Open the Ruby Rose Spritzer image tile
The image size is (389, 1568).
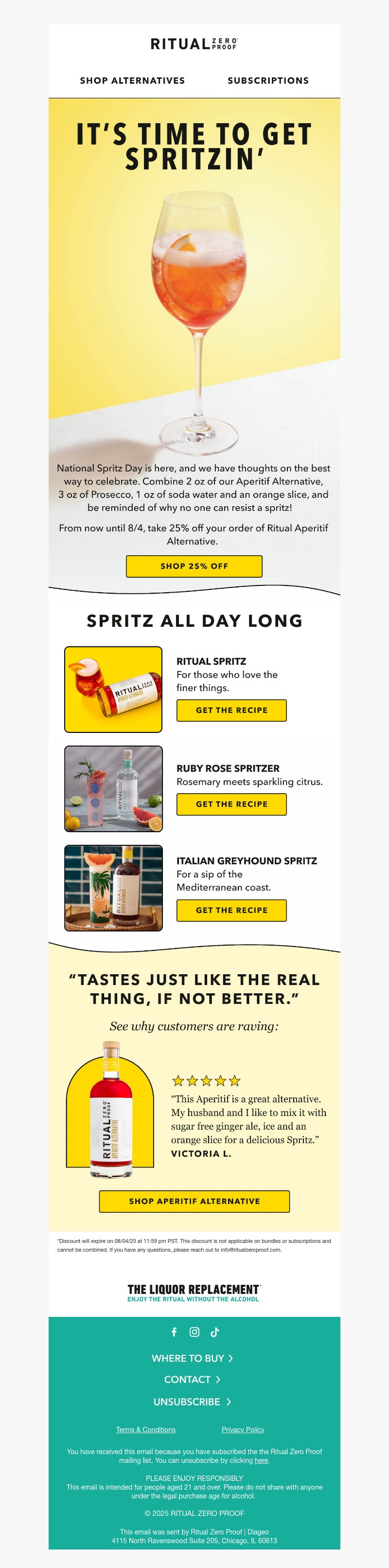(114, 788)
